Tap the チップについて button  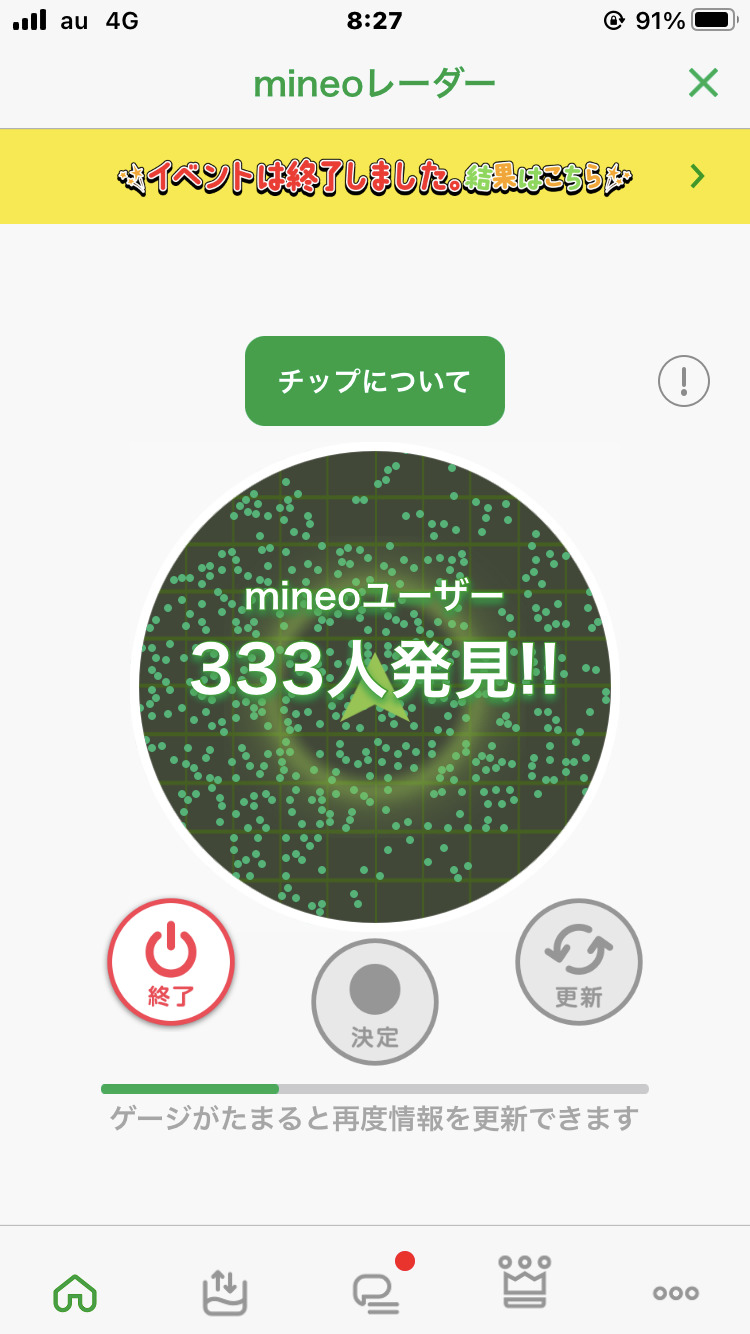375,381
